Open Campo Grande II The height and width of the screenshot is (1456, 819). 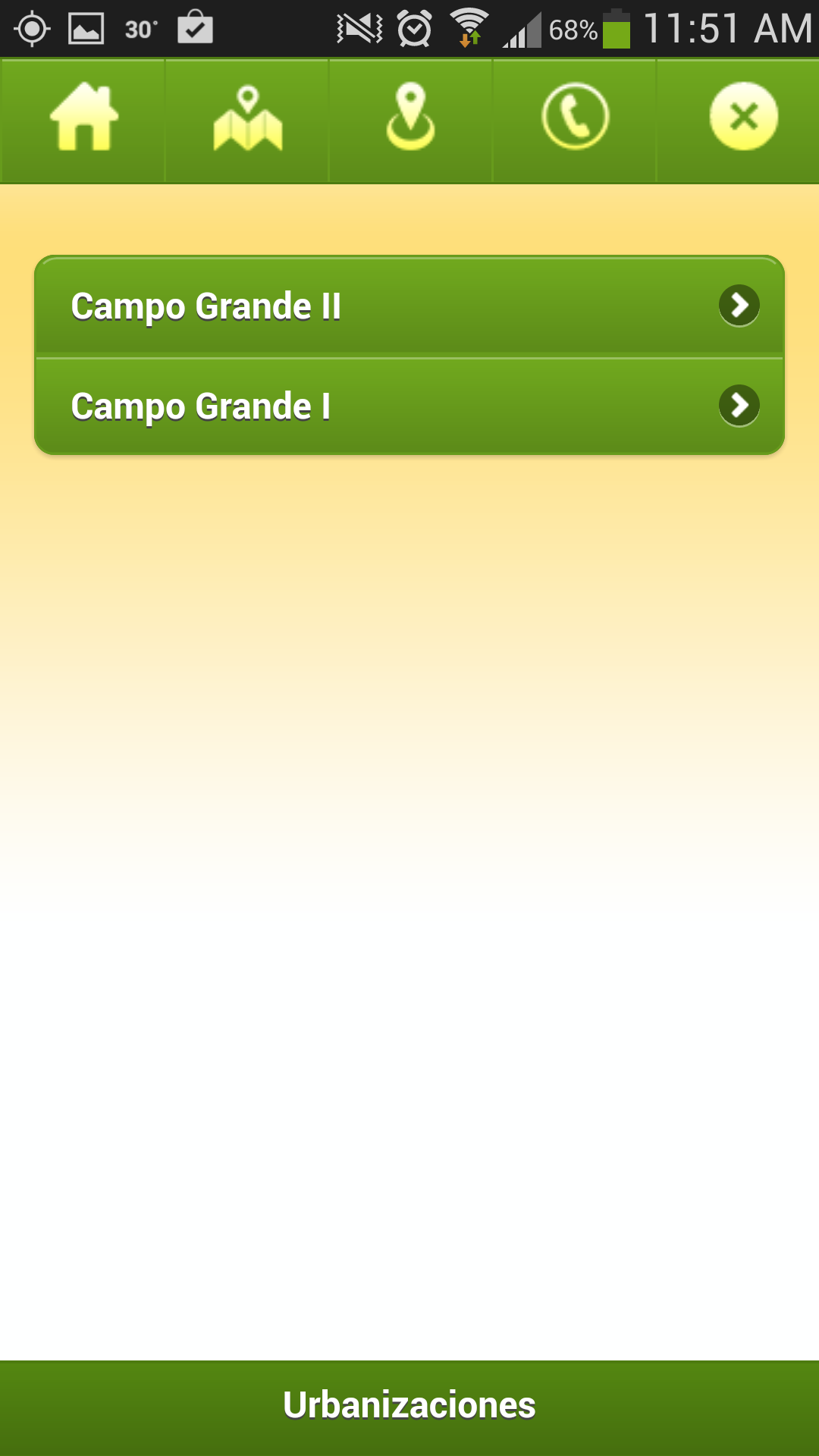tap(409, 306)
